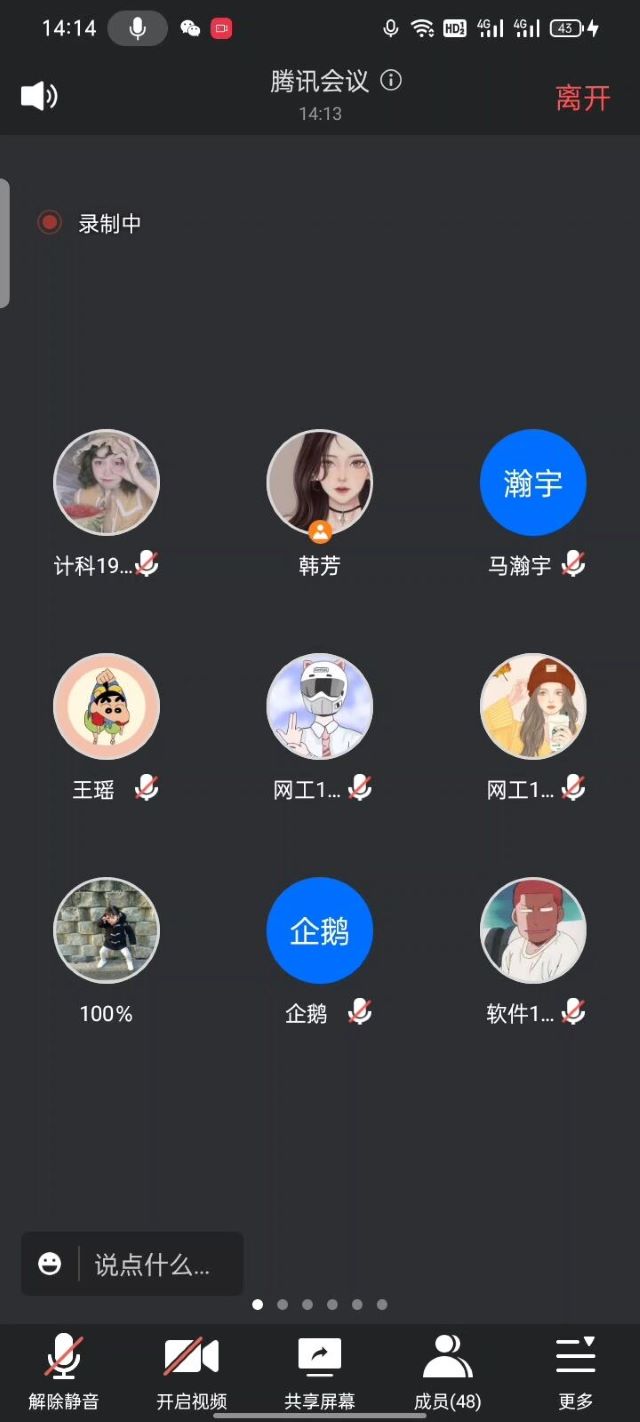Select participant 马瀚宇's avatar

pyautogui.click(x=533, y=484)
